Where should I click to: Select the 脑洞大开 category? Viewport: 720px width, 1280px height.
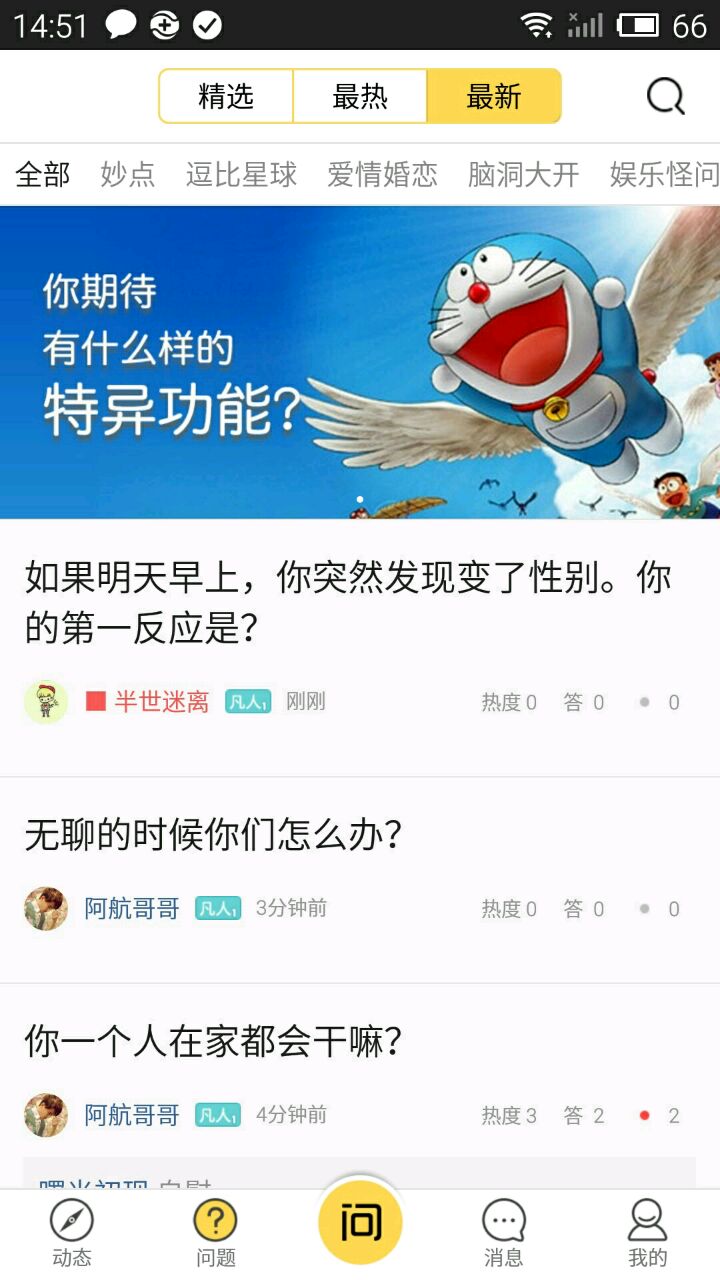(x=523, y=175)
